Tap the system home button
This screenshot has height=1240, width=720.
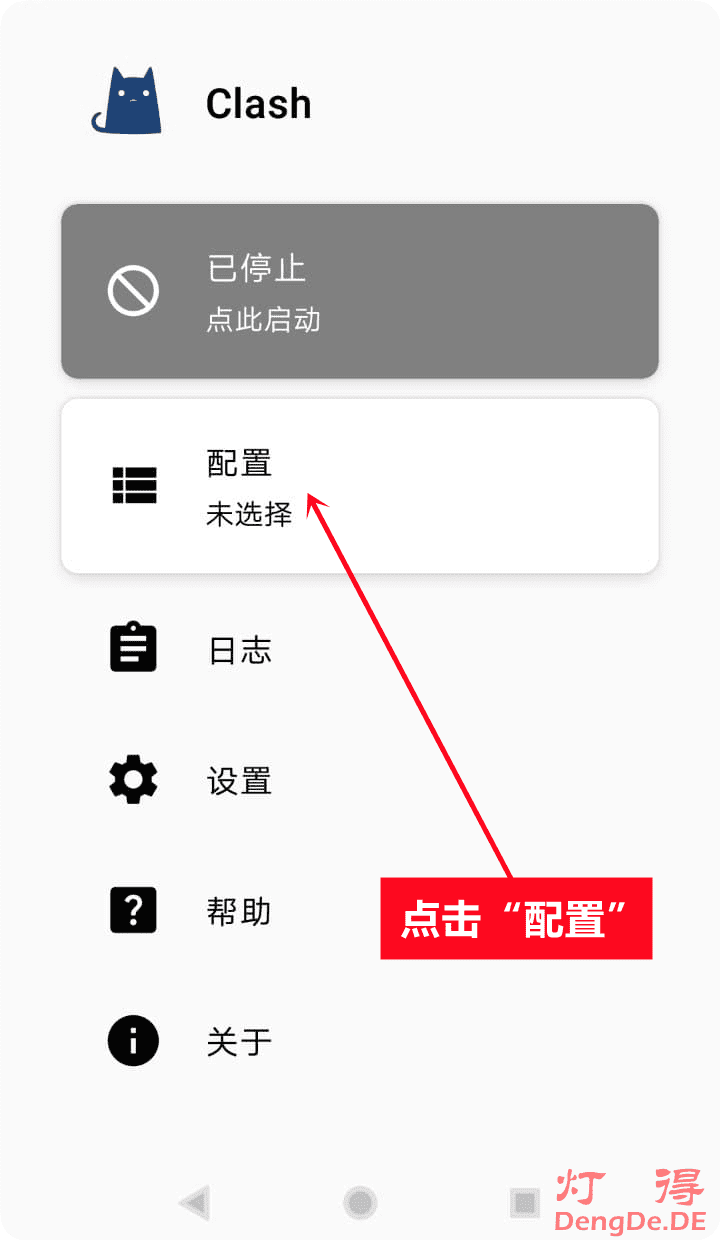click(x=360, y=1202)
